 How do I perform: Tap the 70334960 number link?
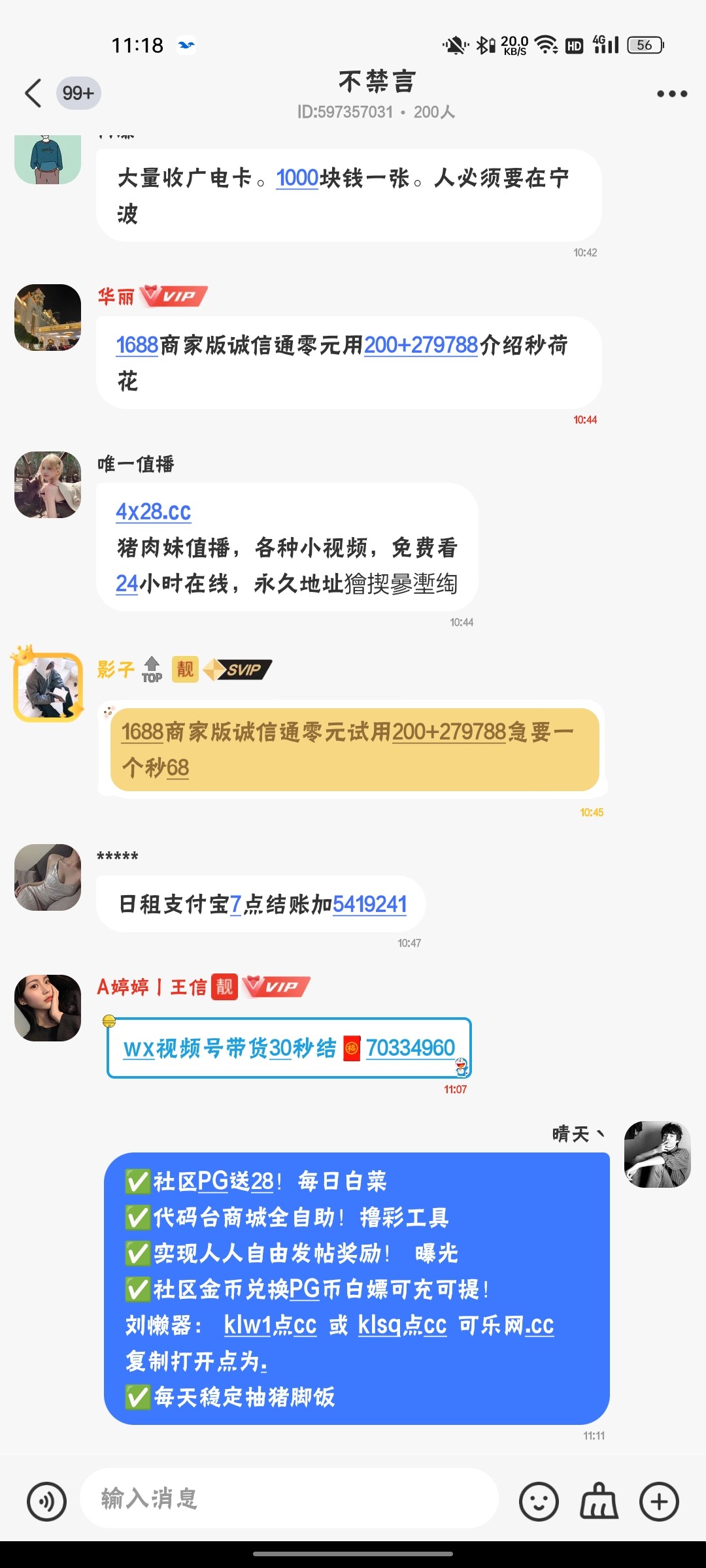pyautogui.click(x=410, y=1048)
